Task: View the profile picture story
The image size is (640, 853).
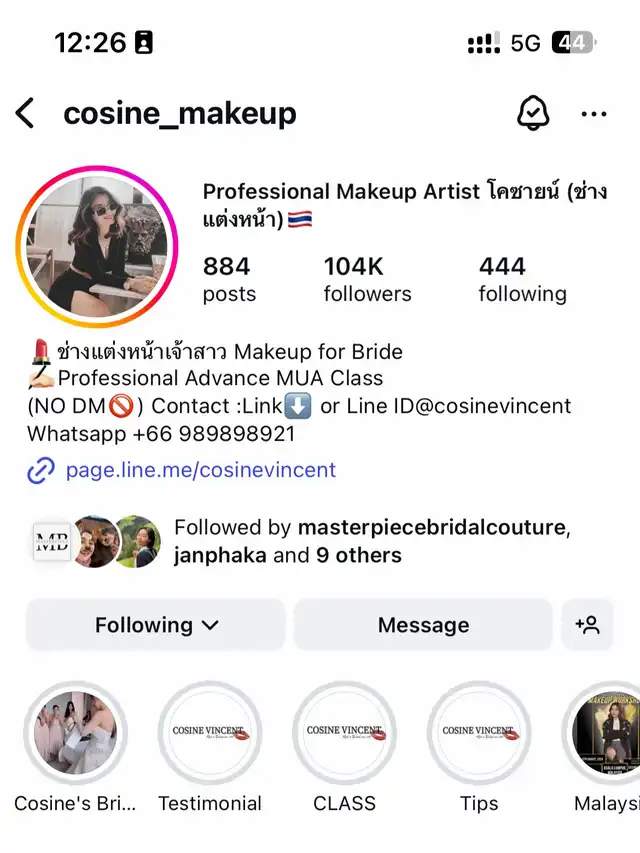Action: 97,247
